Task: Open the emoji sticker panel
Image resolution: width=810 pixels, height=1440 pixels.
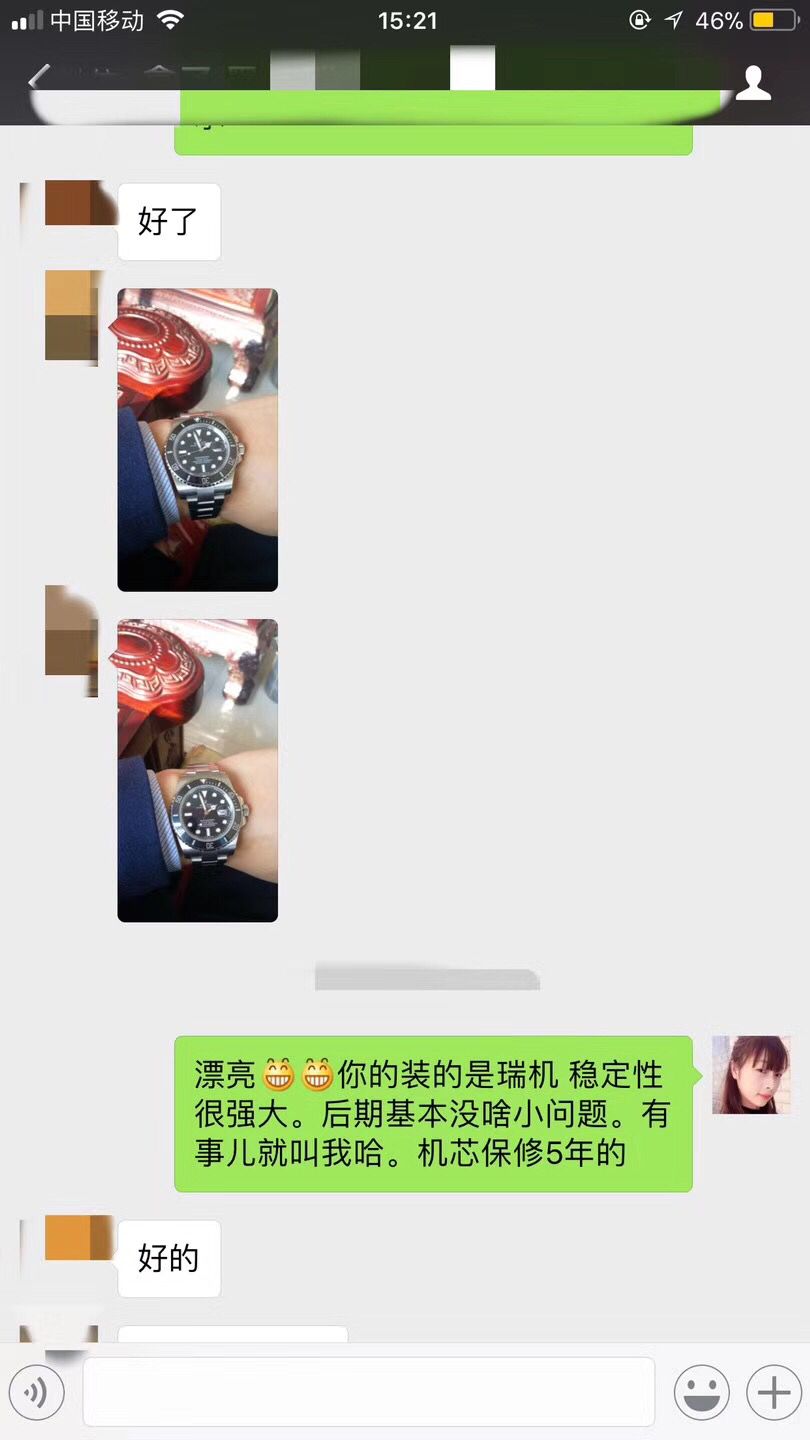Action: [700, 1391]
